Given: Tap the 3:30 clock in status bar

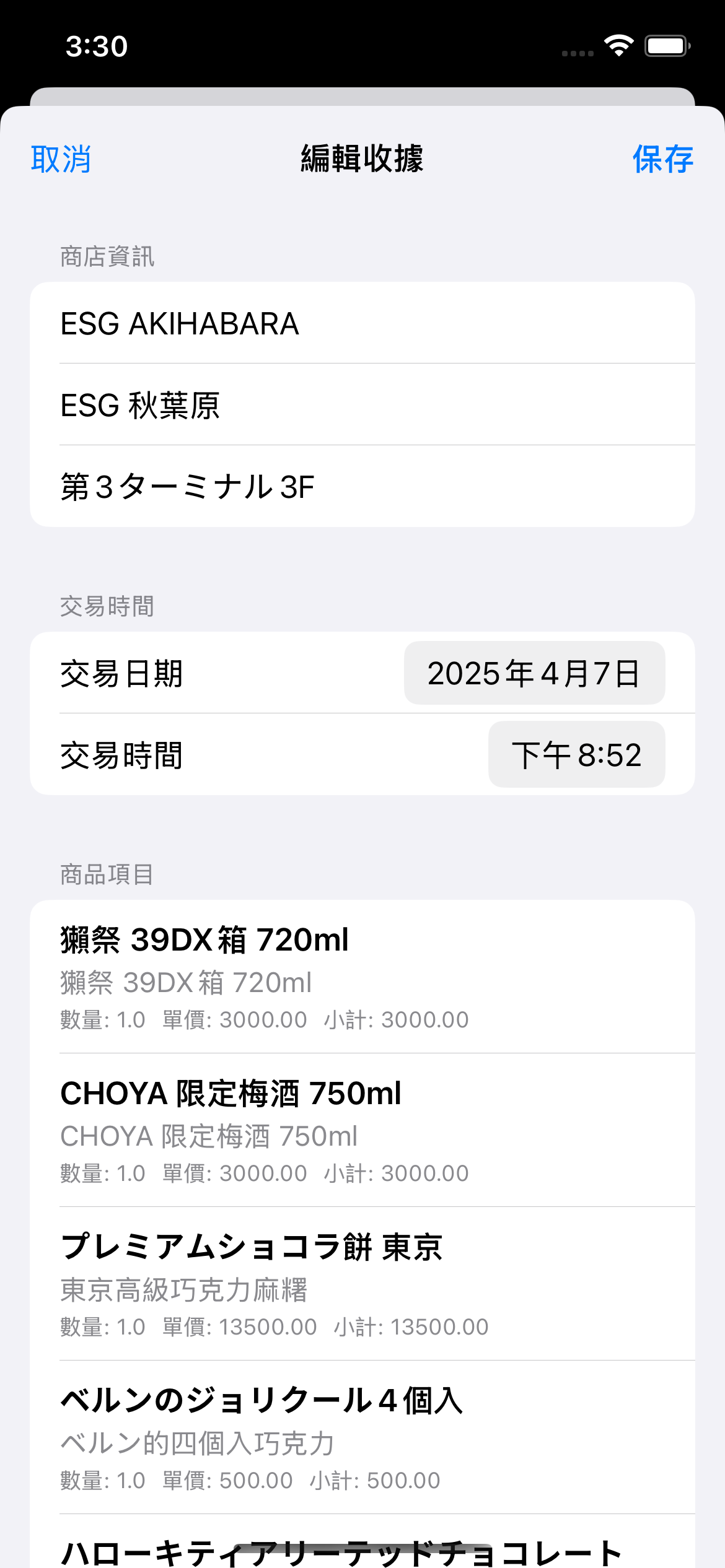Looking at the screenshot, I should point(97,44).
